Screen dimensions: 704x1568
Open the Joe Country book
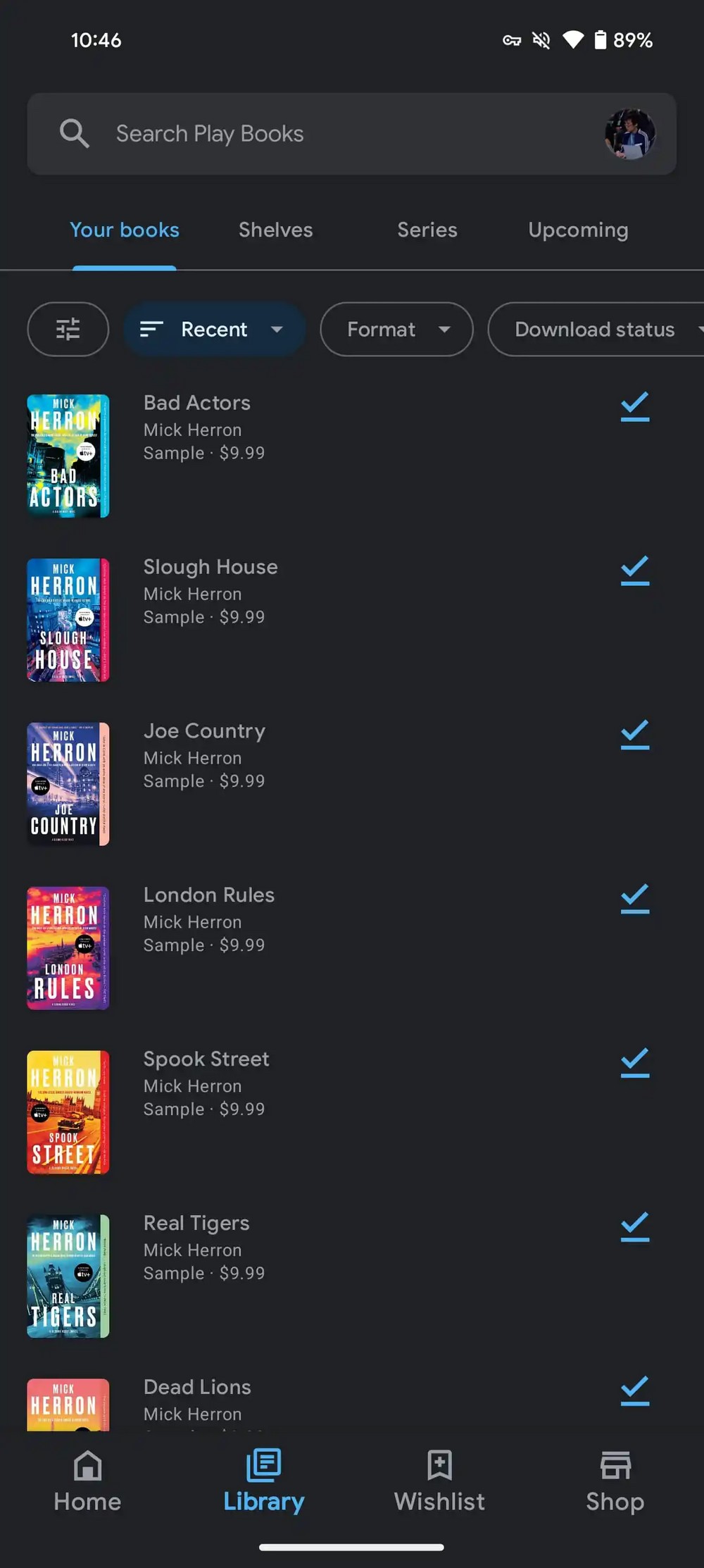pos(204,732)
